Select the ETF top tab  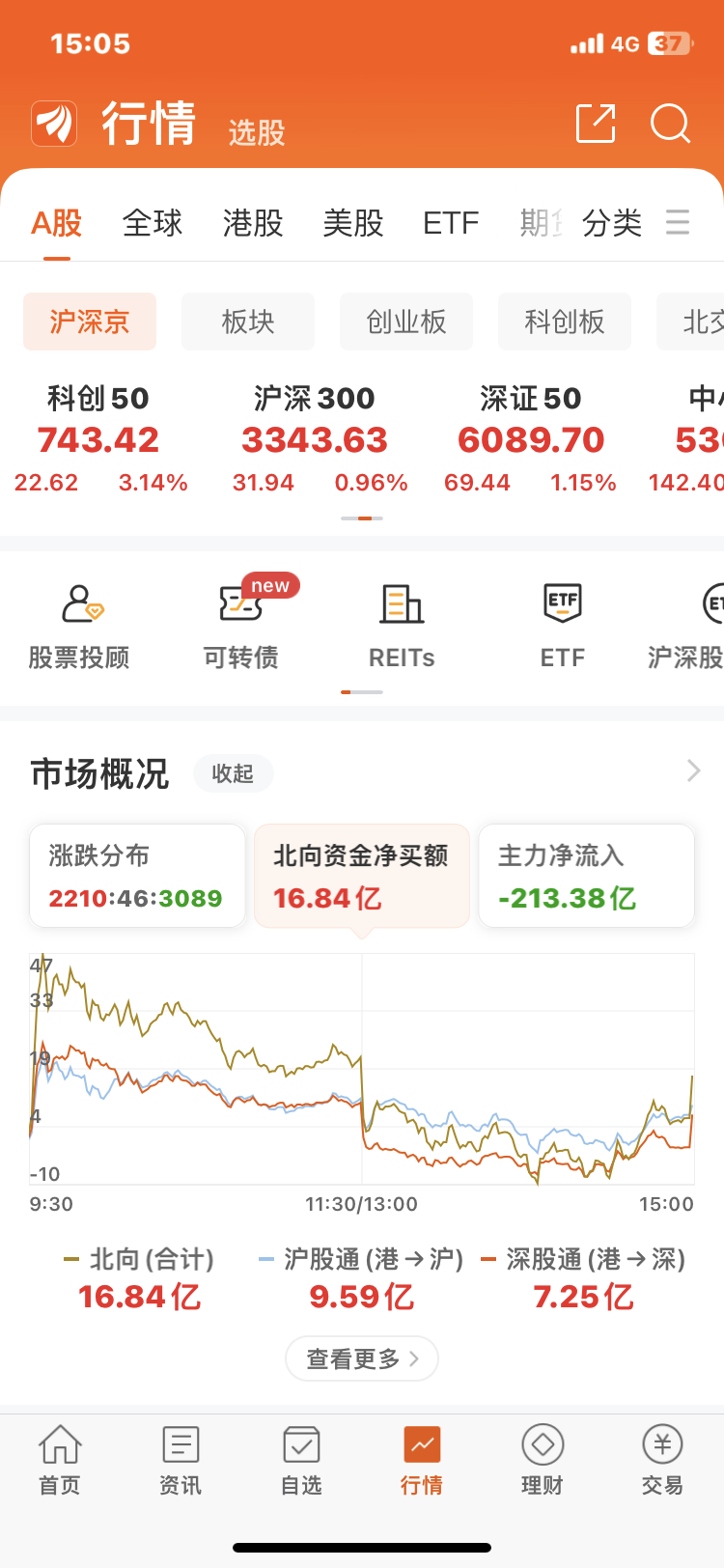[451, 223]
